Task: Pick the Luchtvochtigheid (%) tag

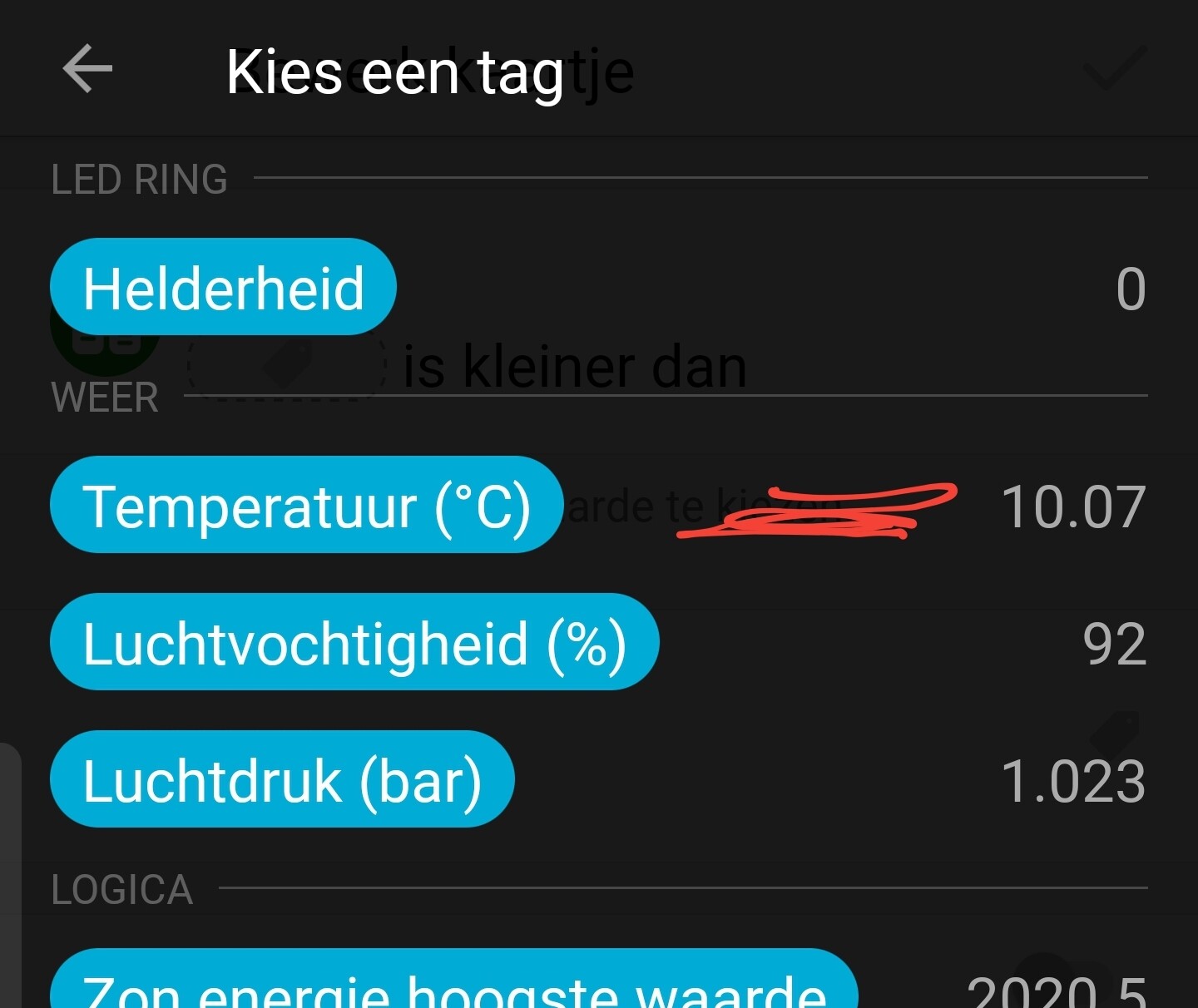Action: [x=354, y=643]
